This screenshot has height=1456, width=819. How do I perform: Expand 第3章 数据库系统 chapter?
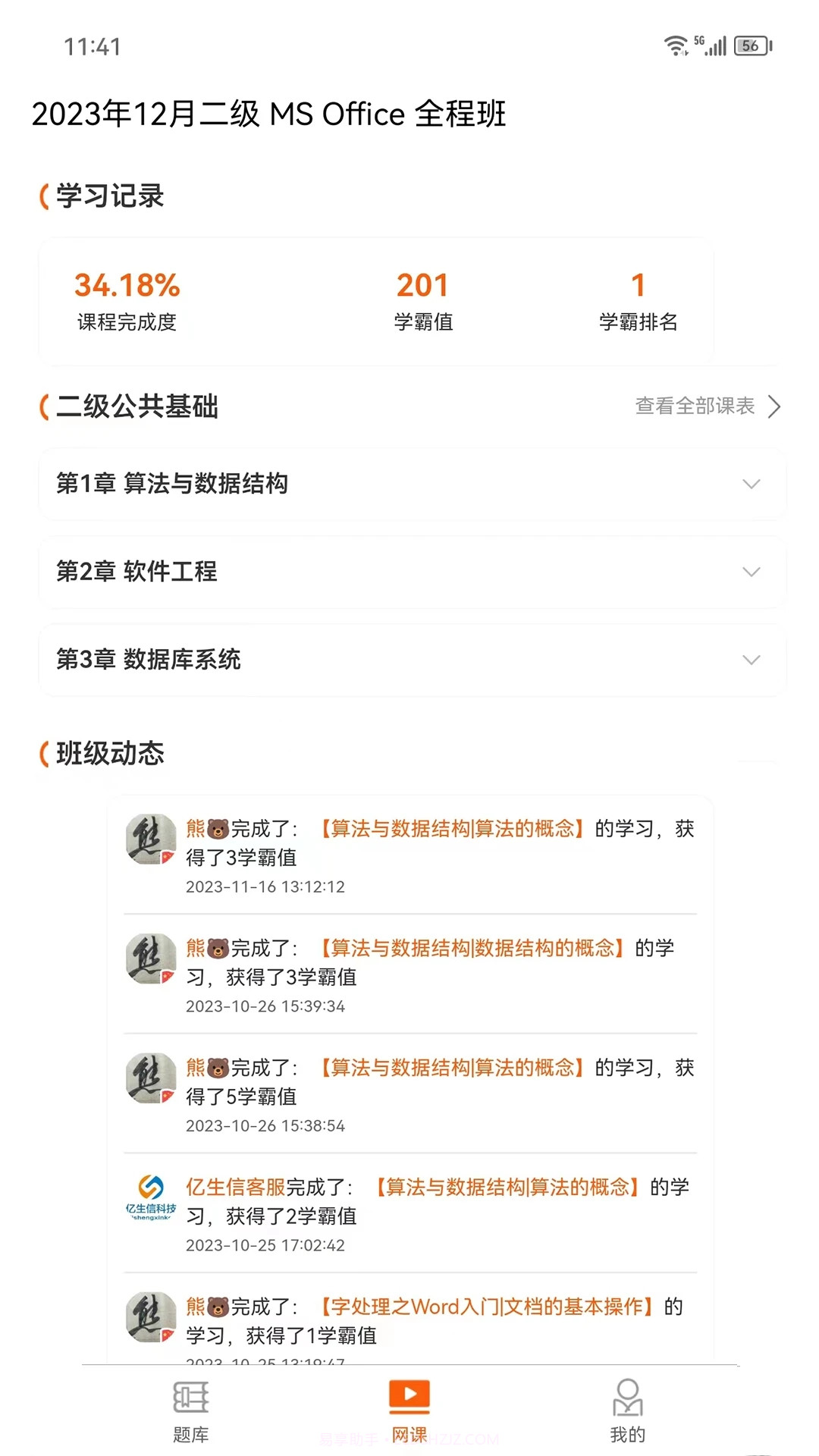[409, 661]
